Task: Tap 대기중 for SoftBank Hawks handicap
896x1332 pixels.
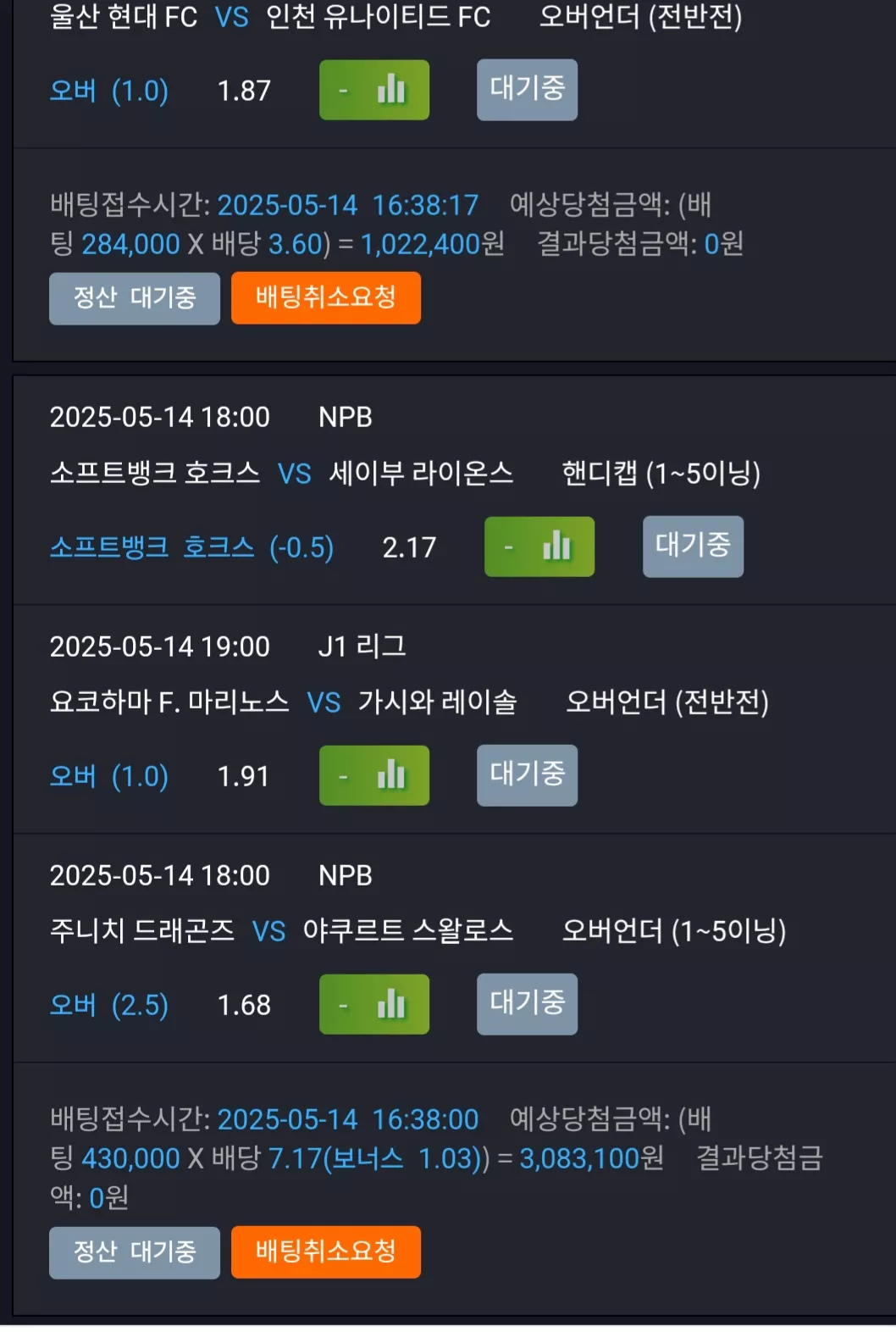Action: pyautogui.click(x=693, y=547)
